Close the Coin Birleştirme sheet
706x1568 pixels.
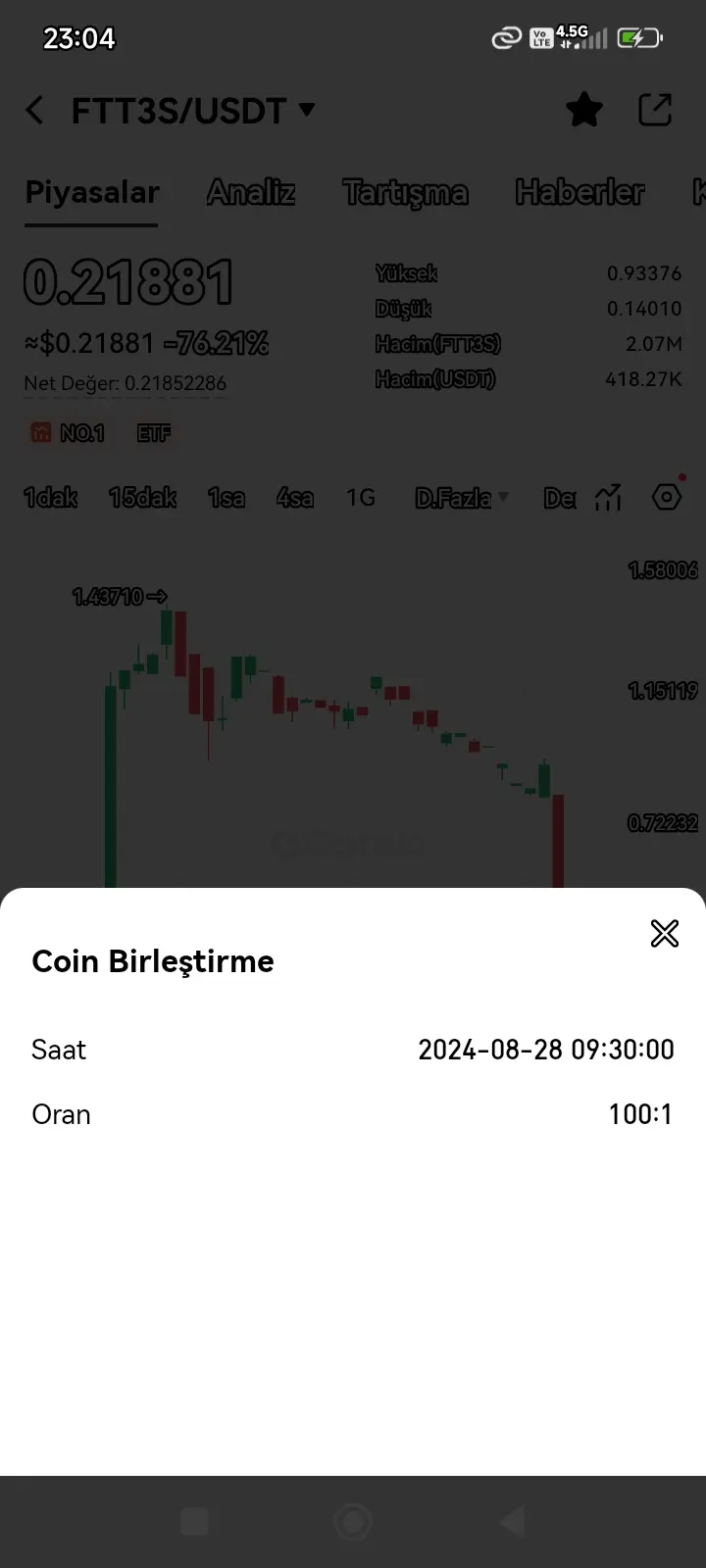point(664,933)
